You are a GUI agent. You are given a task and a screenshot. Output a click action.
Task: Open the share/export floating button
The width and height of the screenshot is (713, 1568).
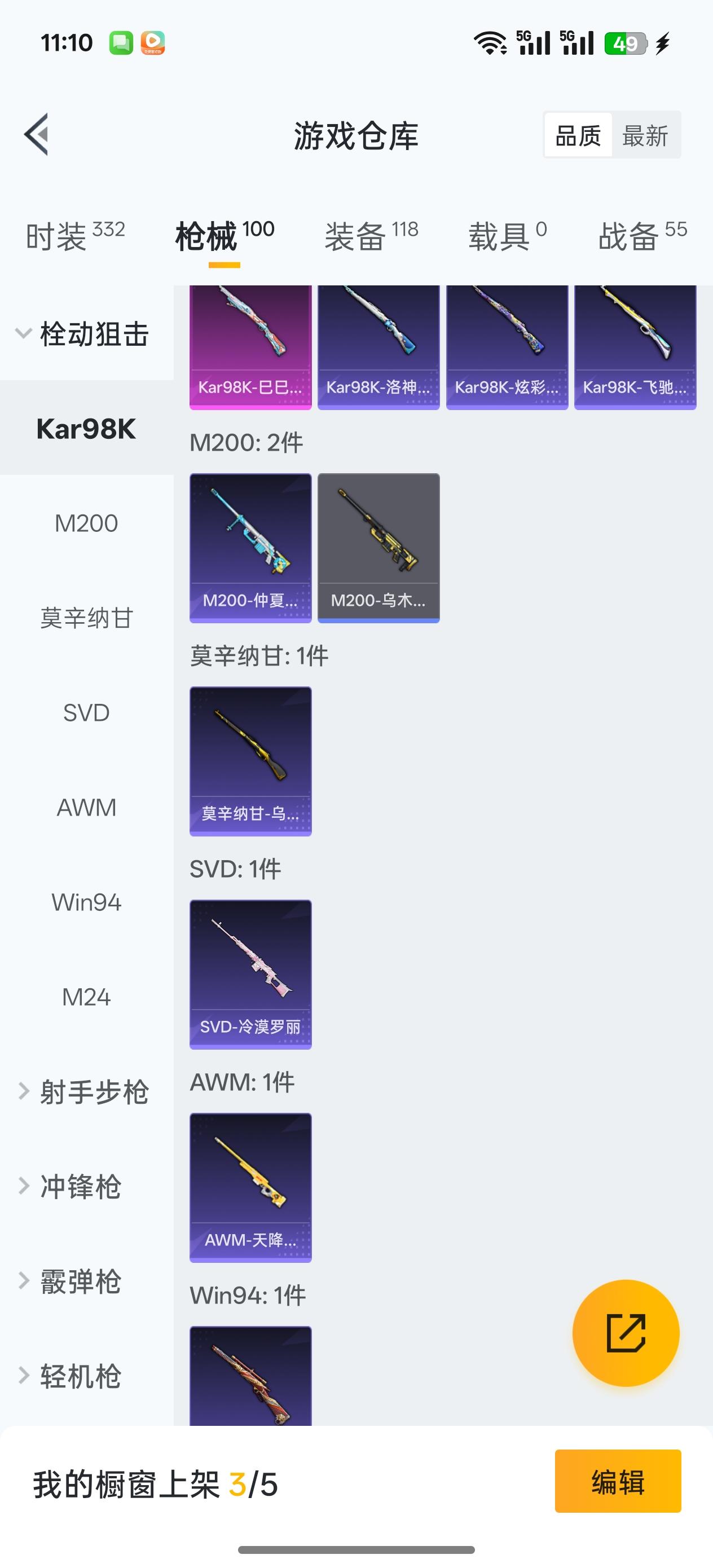click(626, 1333)
